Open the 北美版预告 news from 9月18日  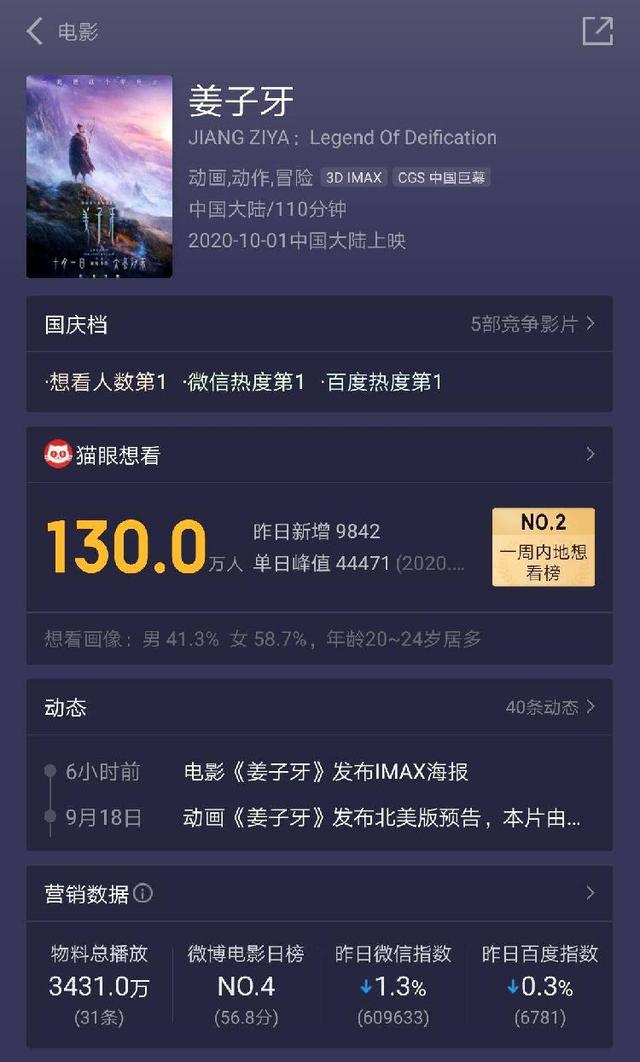point(380,818)
